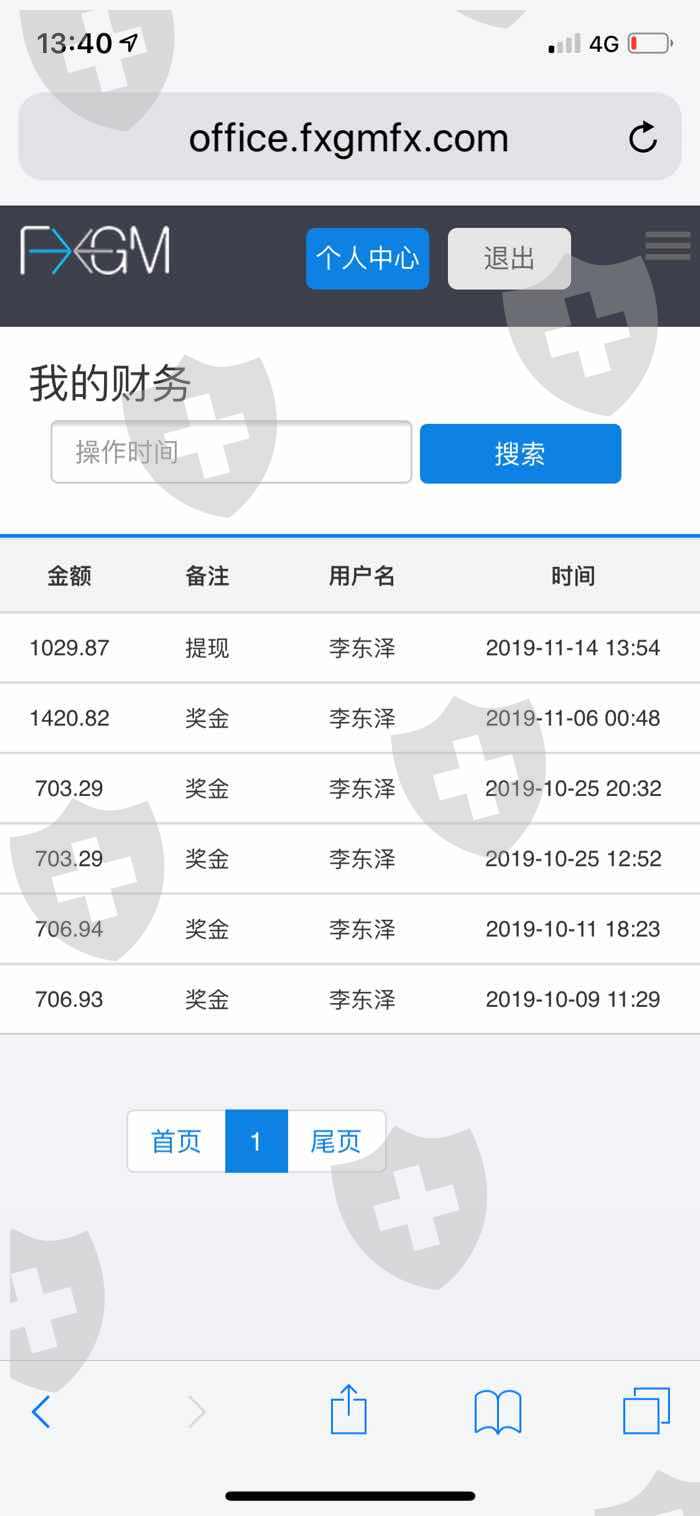Open the browser share sheet
Image resolution: width=700 pixels, height=1516 pixels.
(348, 1408)
